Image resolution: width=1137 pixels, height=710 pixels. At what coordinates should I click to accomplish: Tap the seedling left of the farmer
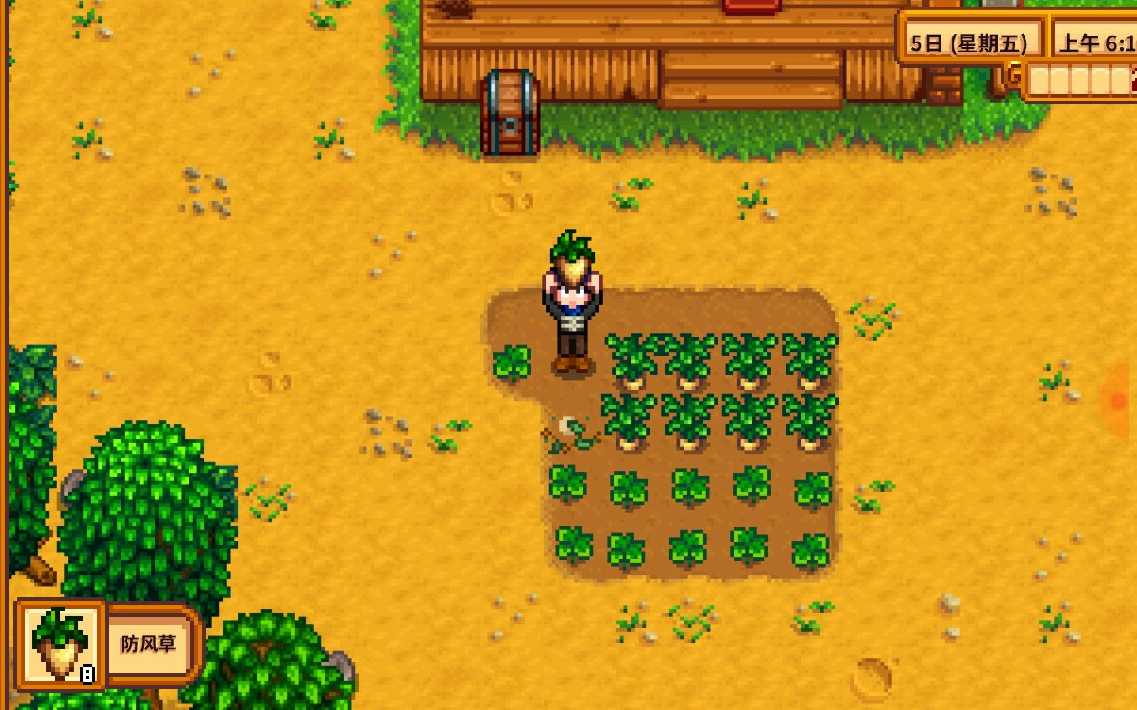coord(512,362)
